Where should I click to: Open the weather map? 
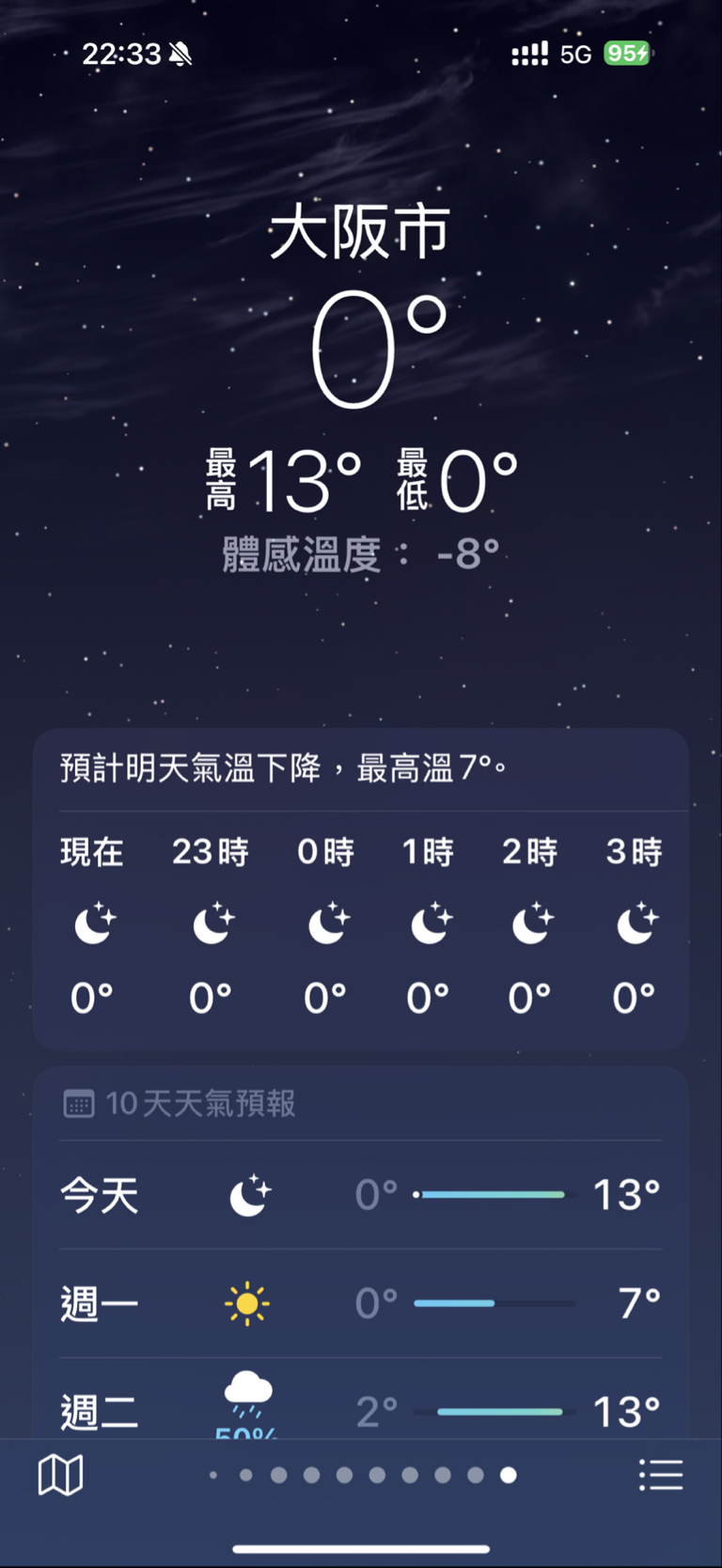(x=60, y=1475)
